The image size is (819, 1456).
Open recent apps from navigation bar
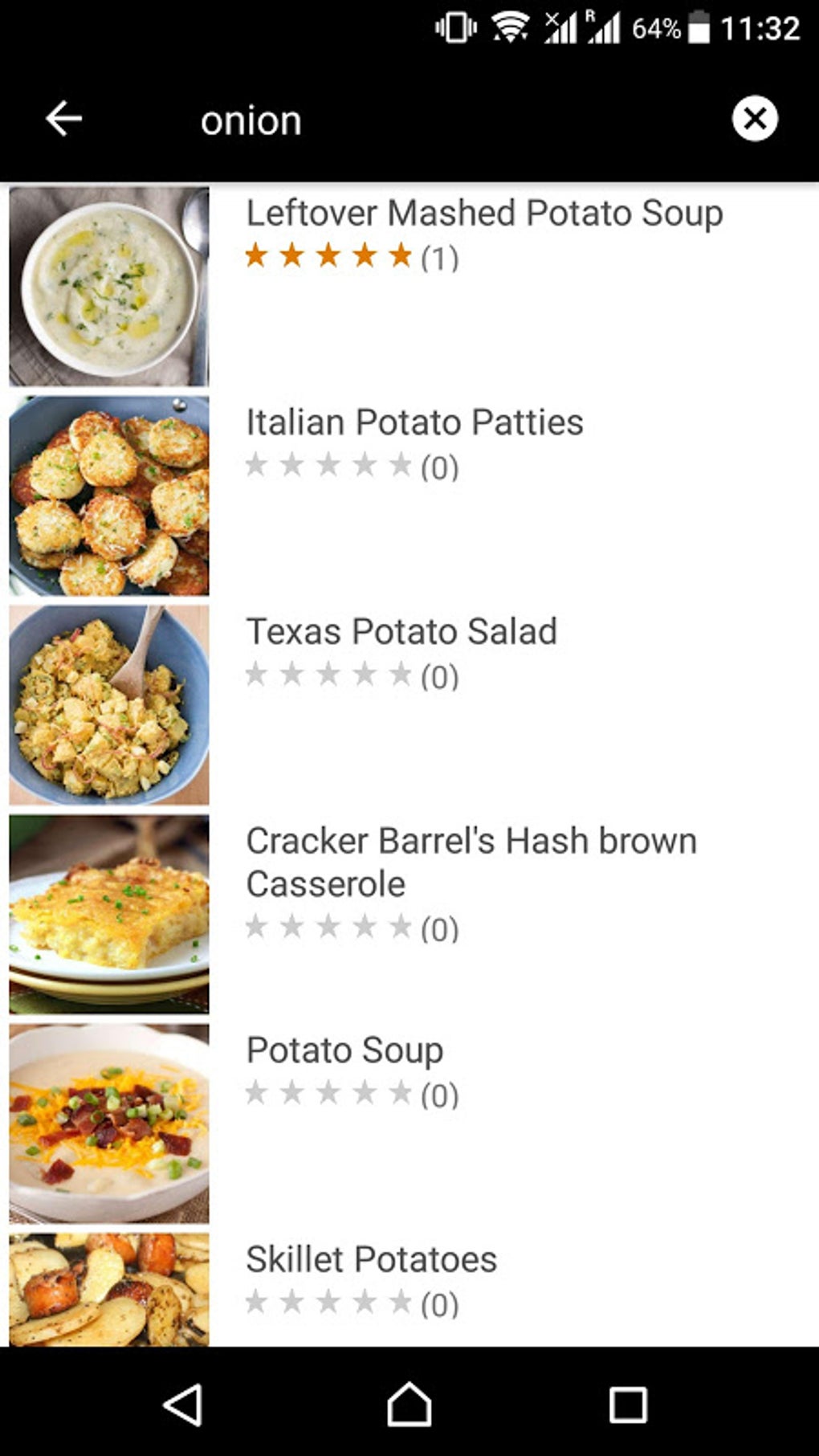point(627,1405)
